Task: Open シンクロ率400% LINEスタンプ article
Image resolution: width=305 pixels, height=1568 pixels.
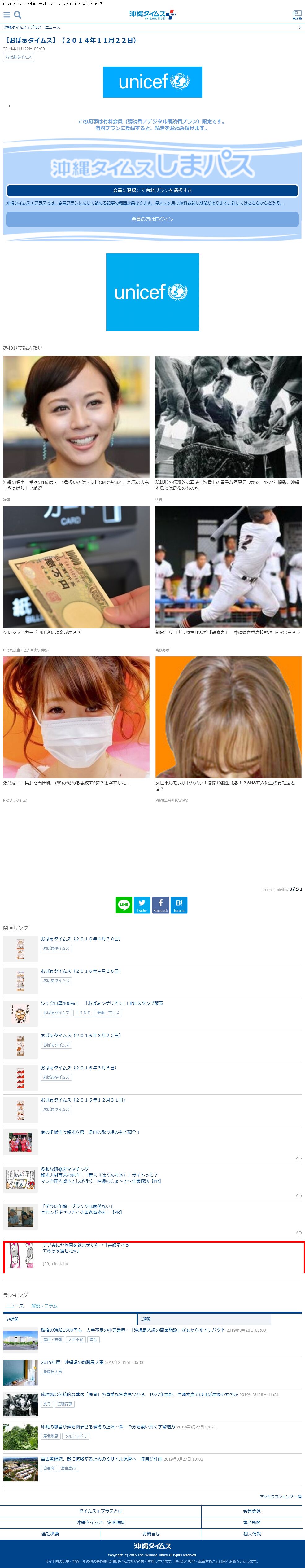Action: [x=102, y=1003]
